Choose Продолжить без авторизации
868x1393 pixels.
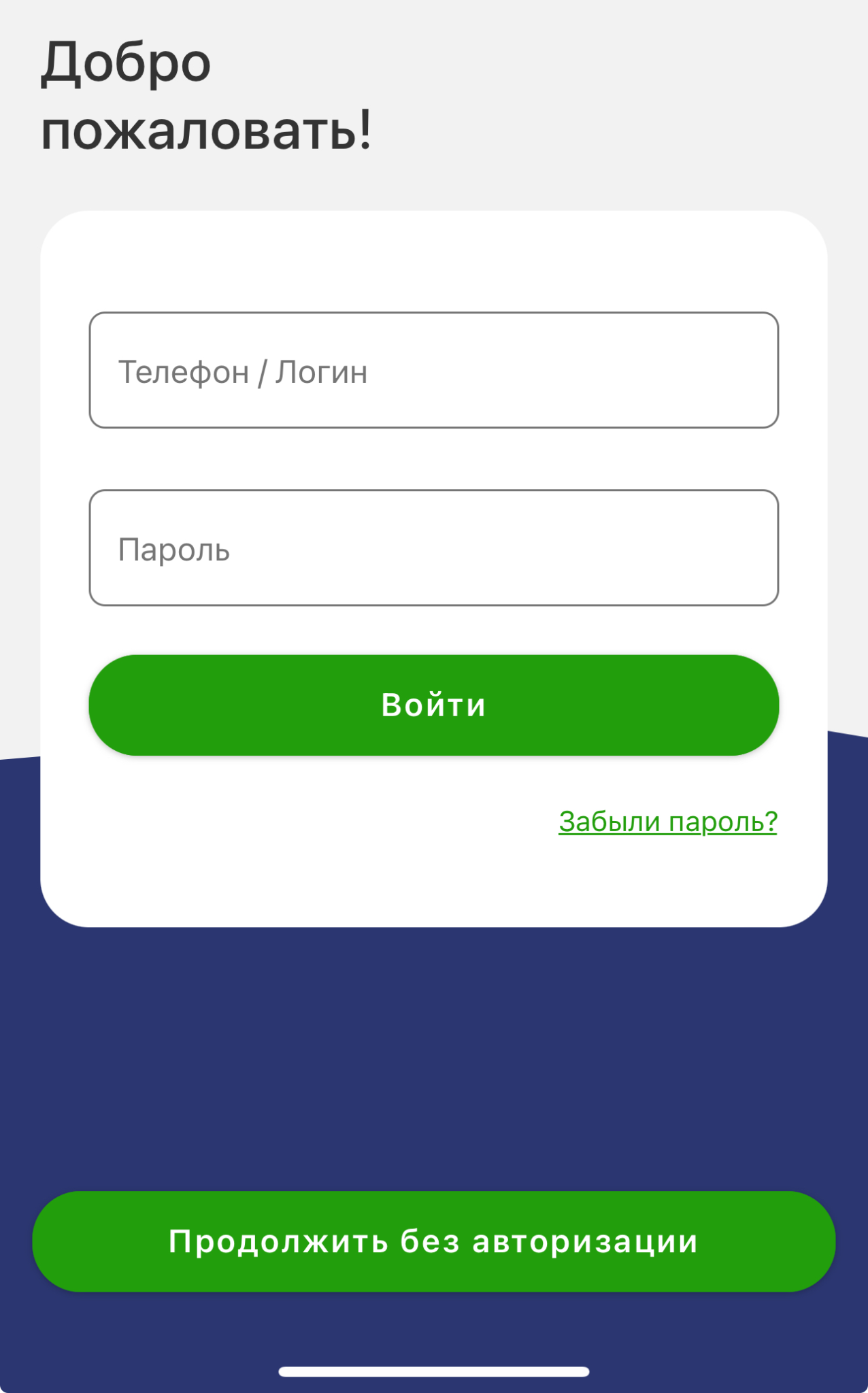[433, 1241]
